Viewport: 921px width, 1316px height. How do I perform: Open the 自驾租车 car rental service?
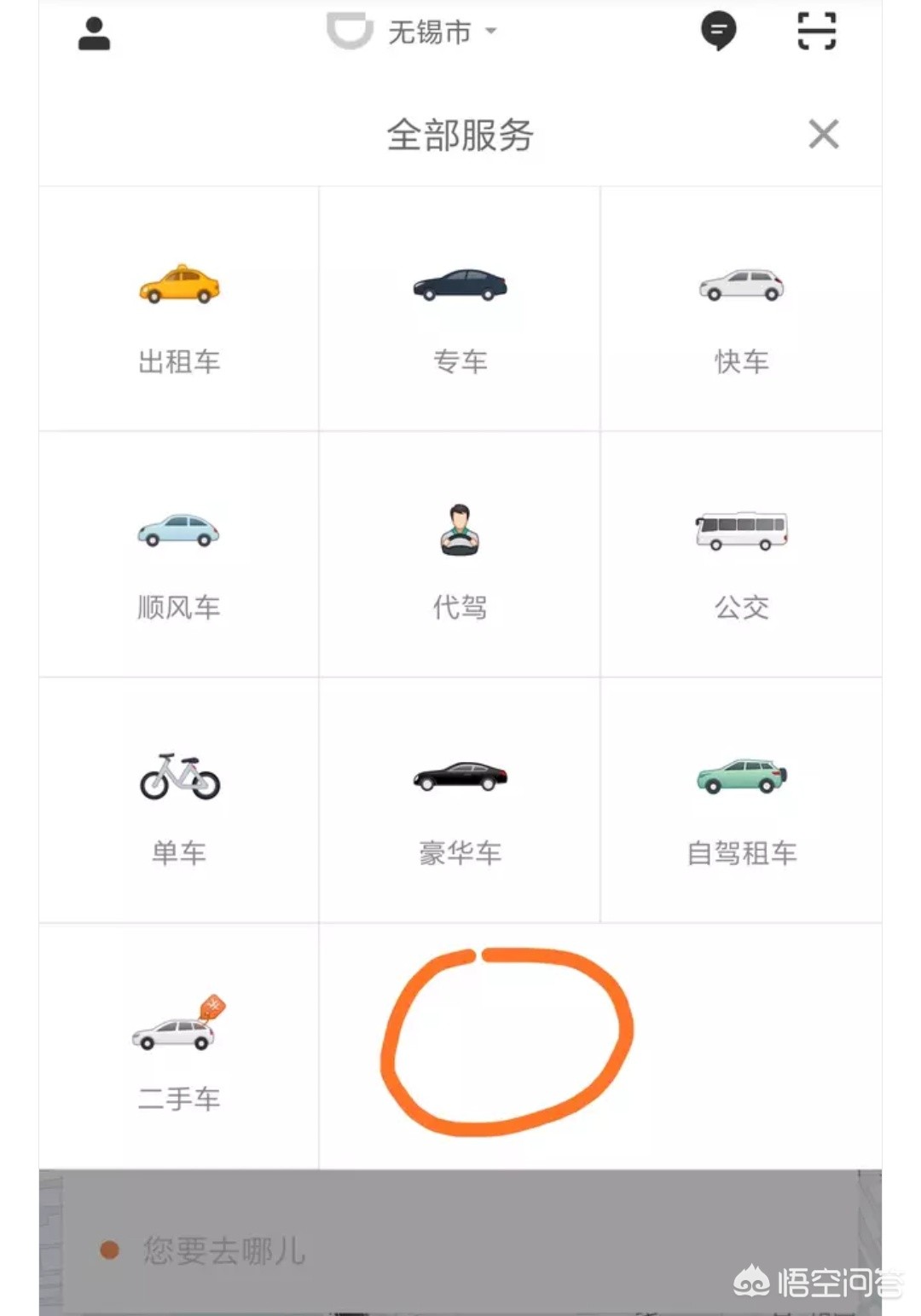741,801
